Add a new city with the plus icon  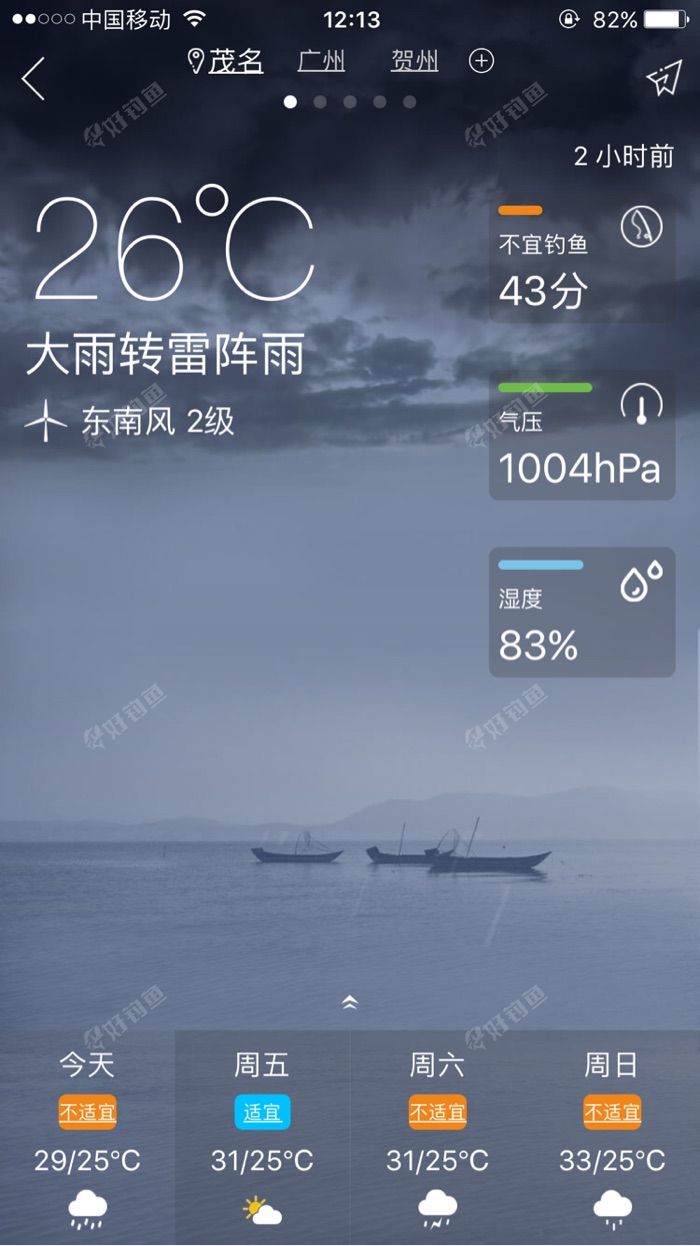tap(482, 62)
